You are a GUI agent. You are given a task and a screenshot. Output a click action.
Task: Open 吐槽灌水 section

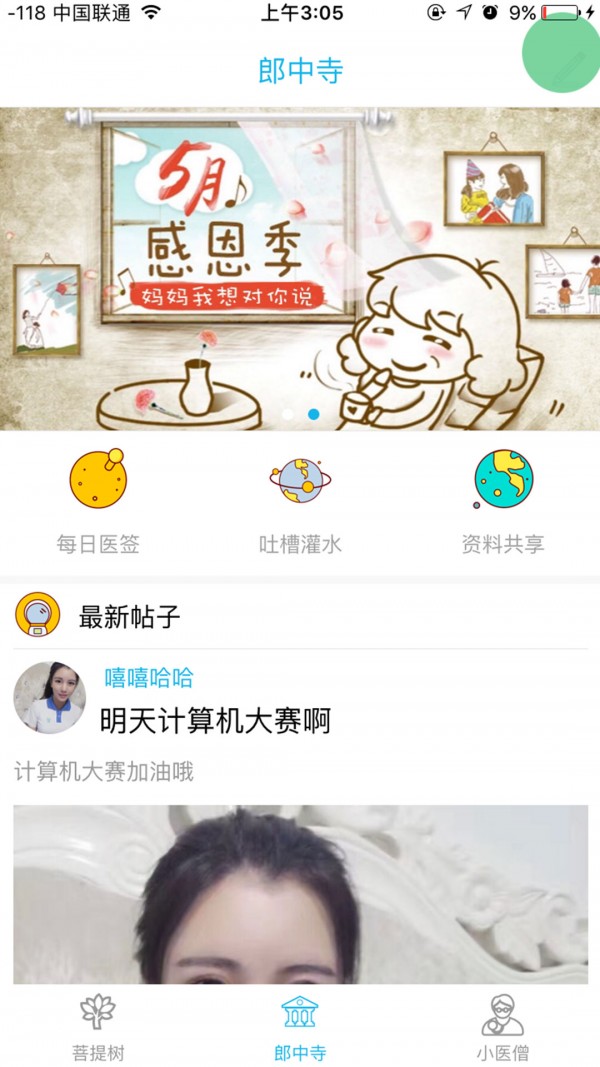tap(300, 502)
